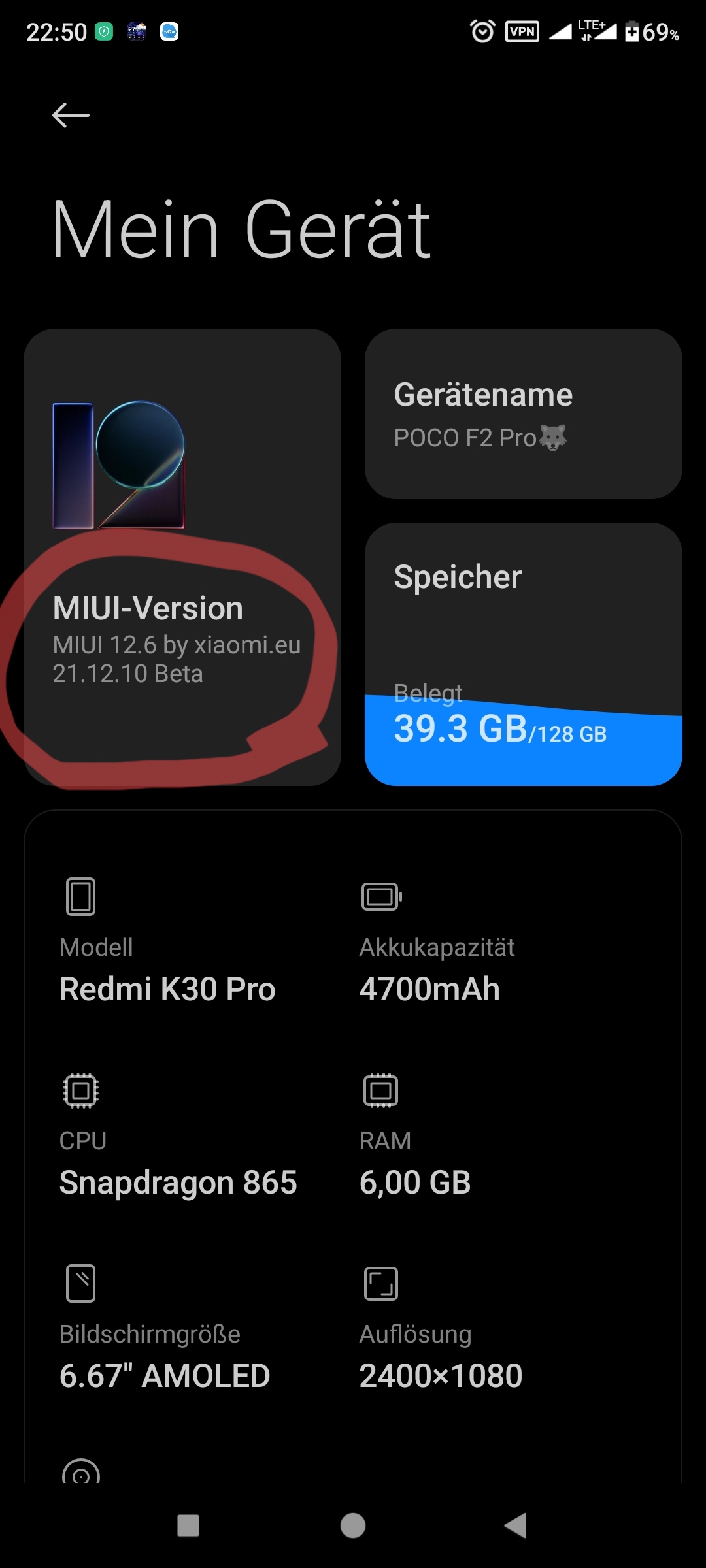Open the MIUI-Version card

point(182,557)
